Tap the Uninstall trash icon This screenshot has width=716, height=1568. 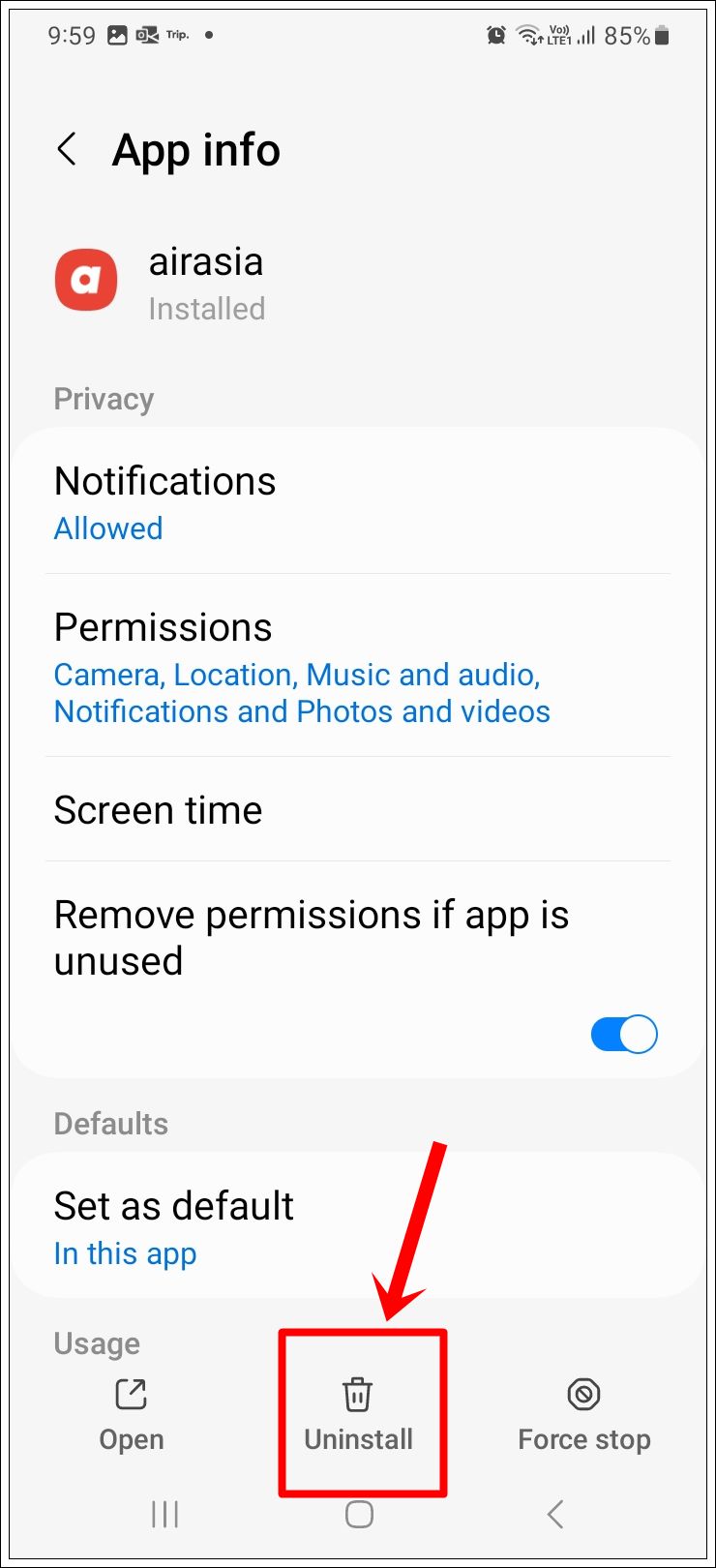point(358,1394)
